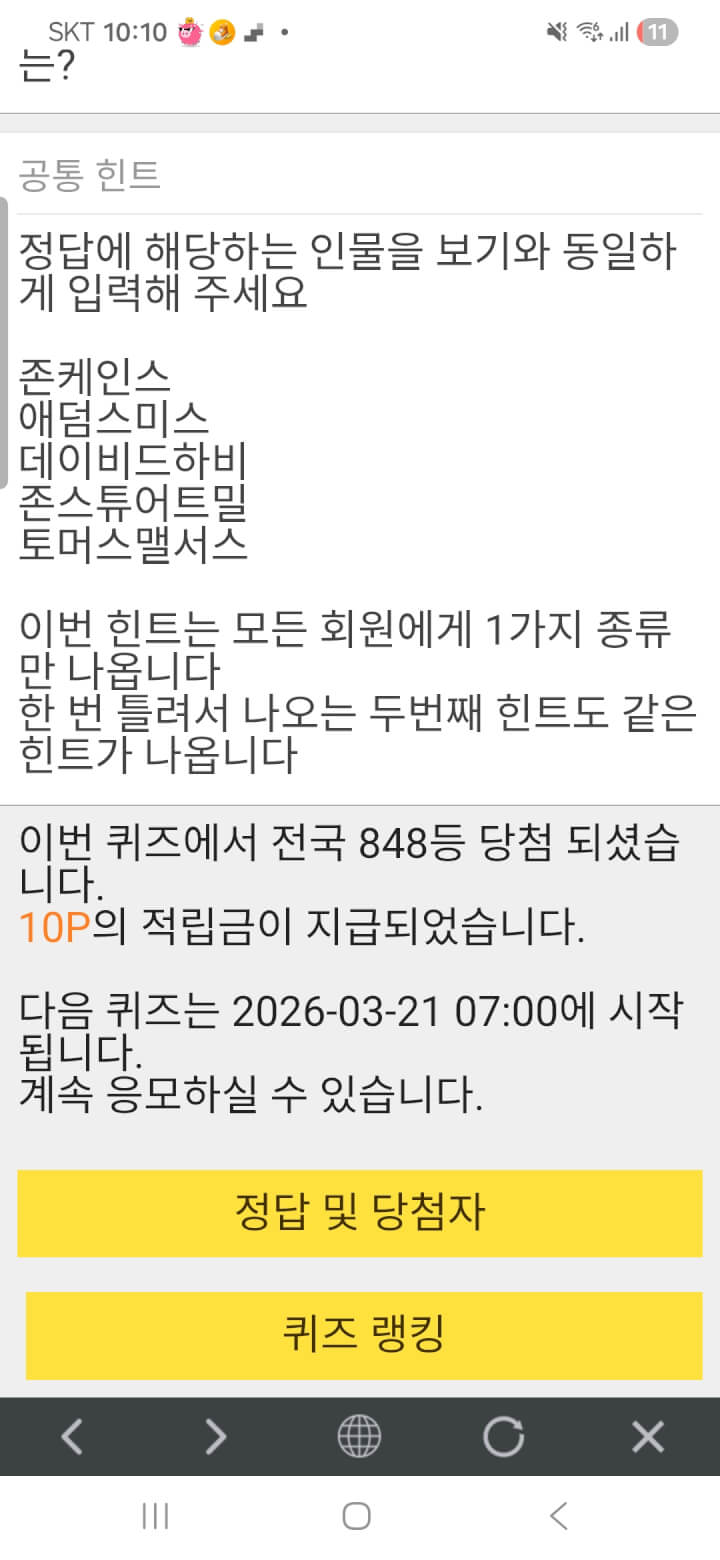
Task: Close the in-app browser
Action: pyautogui.click(x=648, y=1437)
